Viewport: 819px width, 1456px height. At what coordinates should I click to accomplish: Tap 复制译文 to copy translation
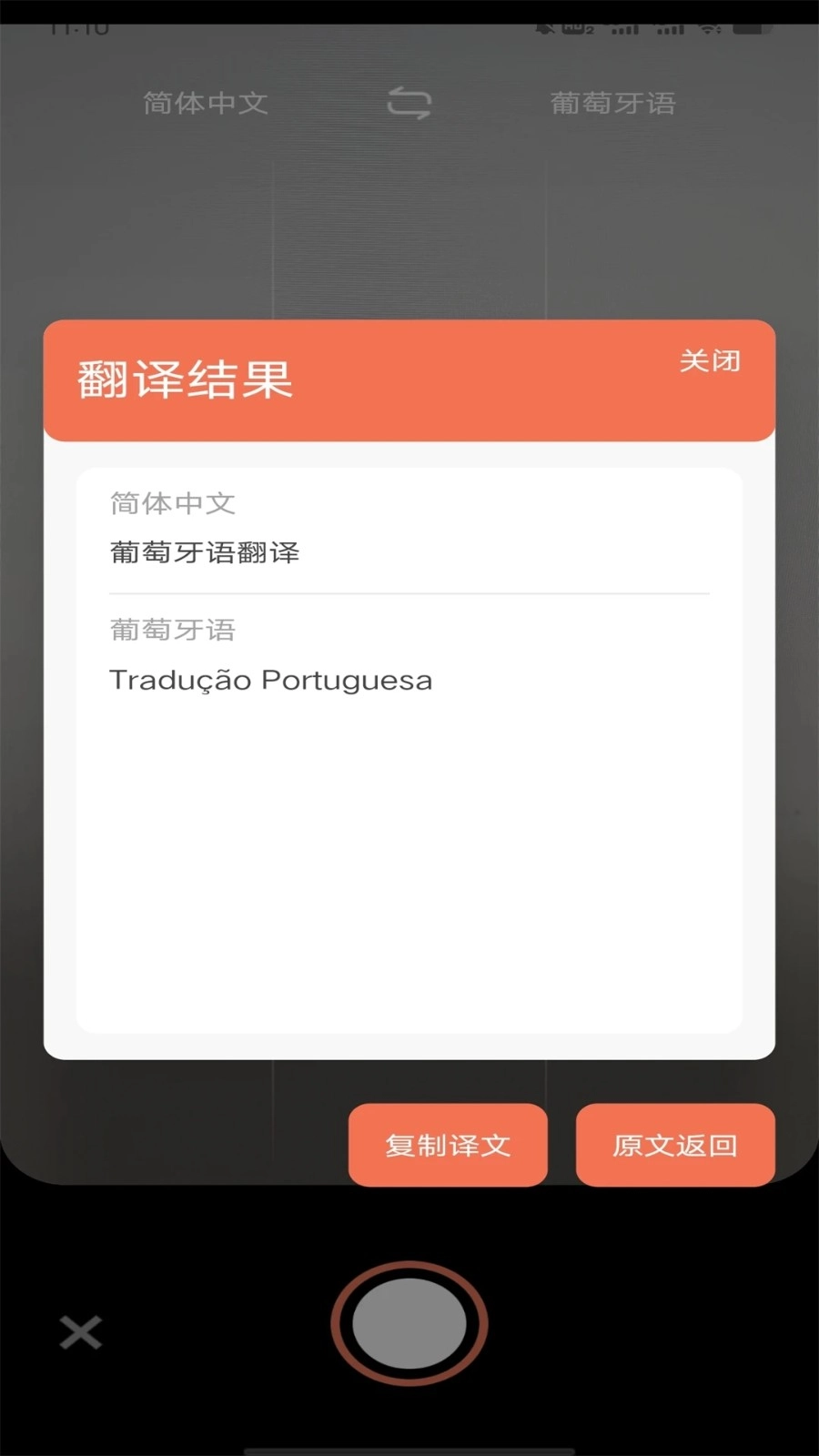[x=448, y=1146]
